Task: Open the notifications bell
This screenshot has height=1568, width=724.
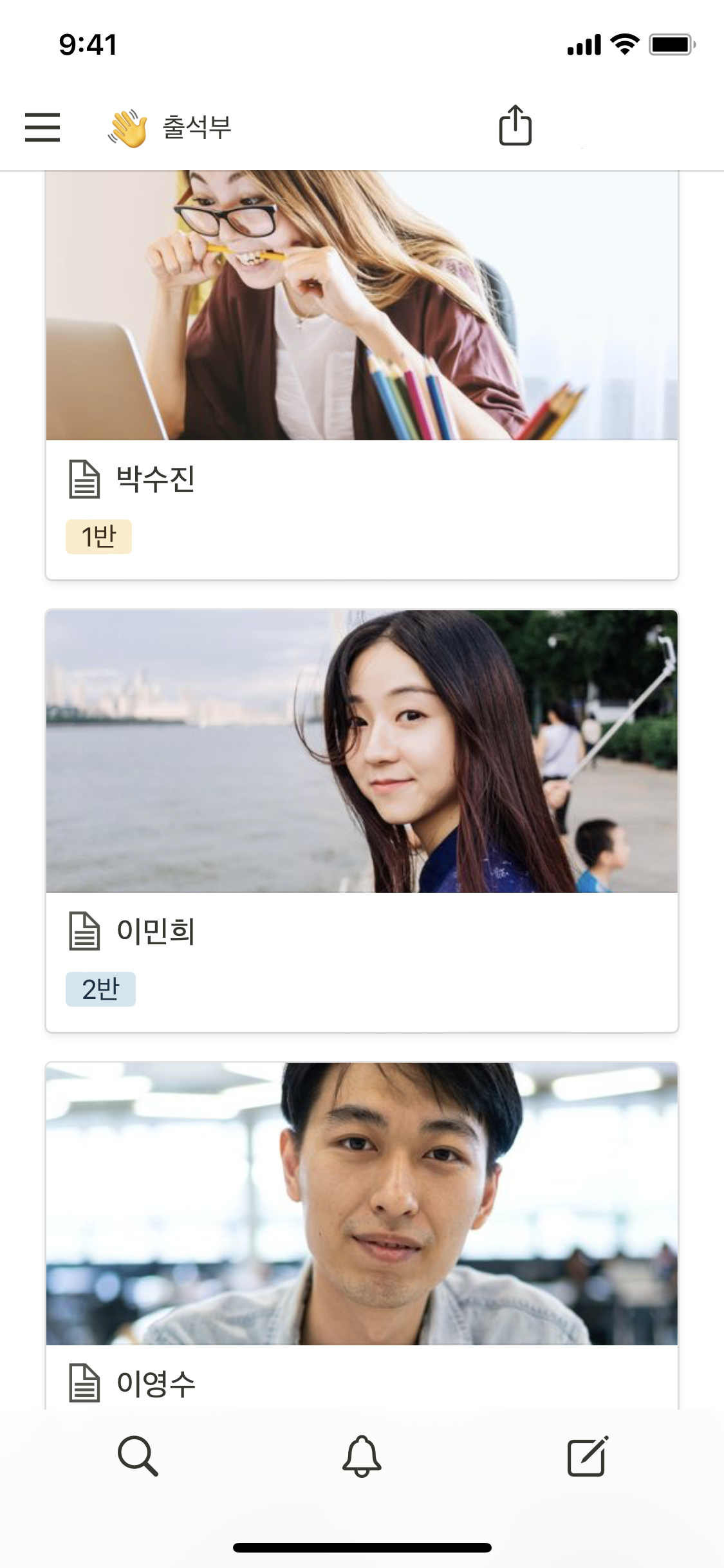Action: [362, 1455]
